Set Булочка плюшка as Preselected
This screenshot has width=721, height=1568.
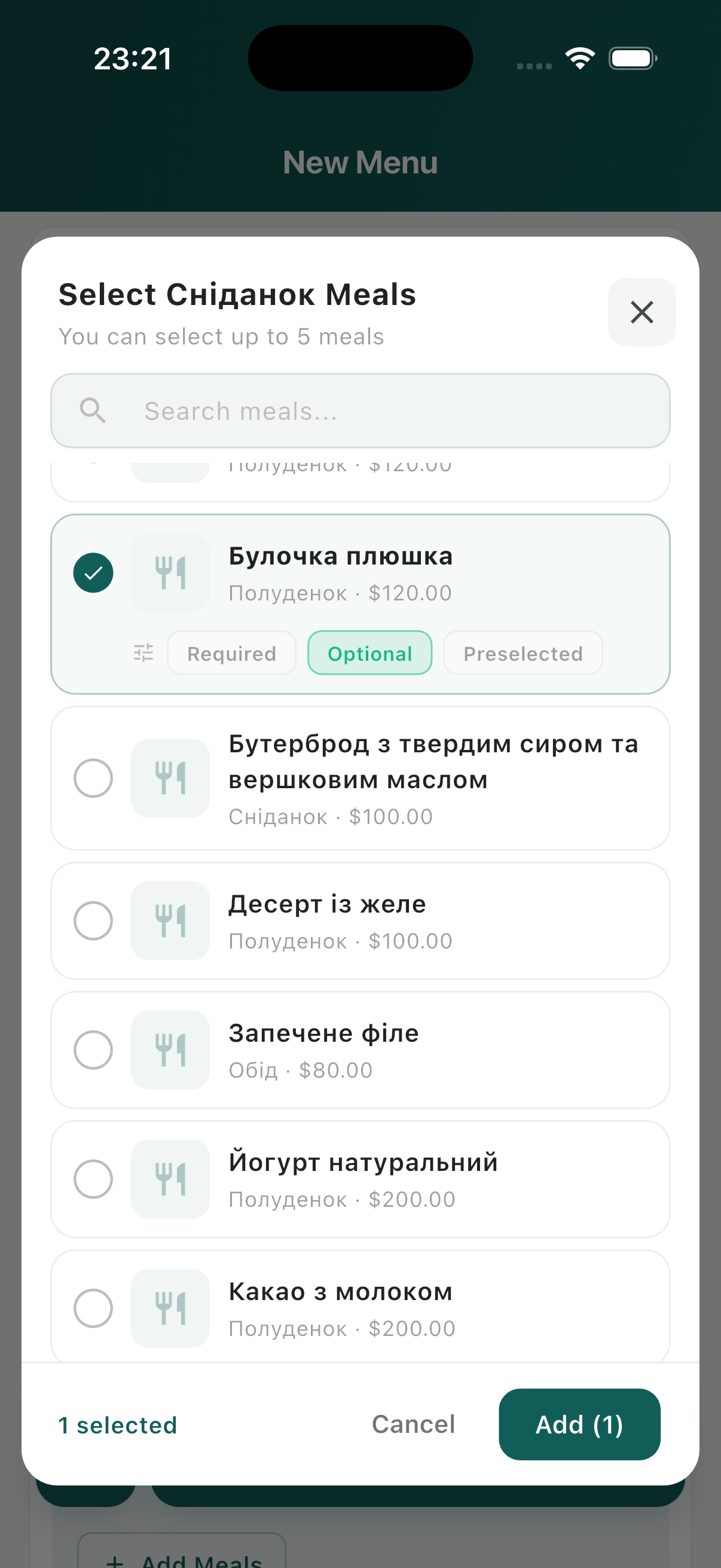click(523, 652)
